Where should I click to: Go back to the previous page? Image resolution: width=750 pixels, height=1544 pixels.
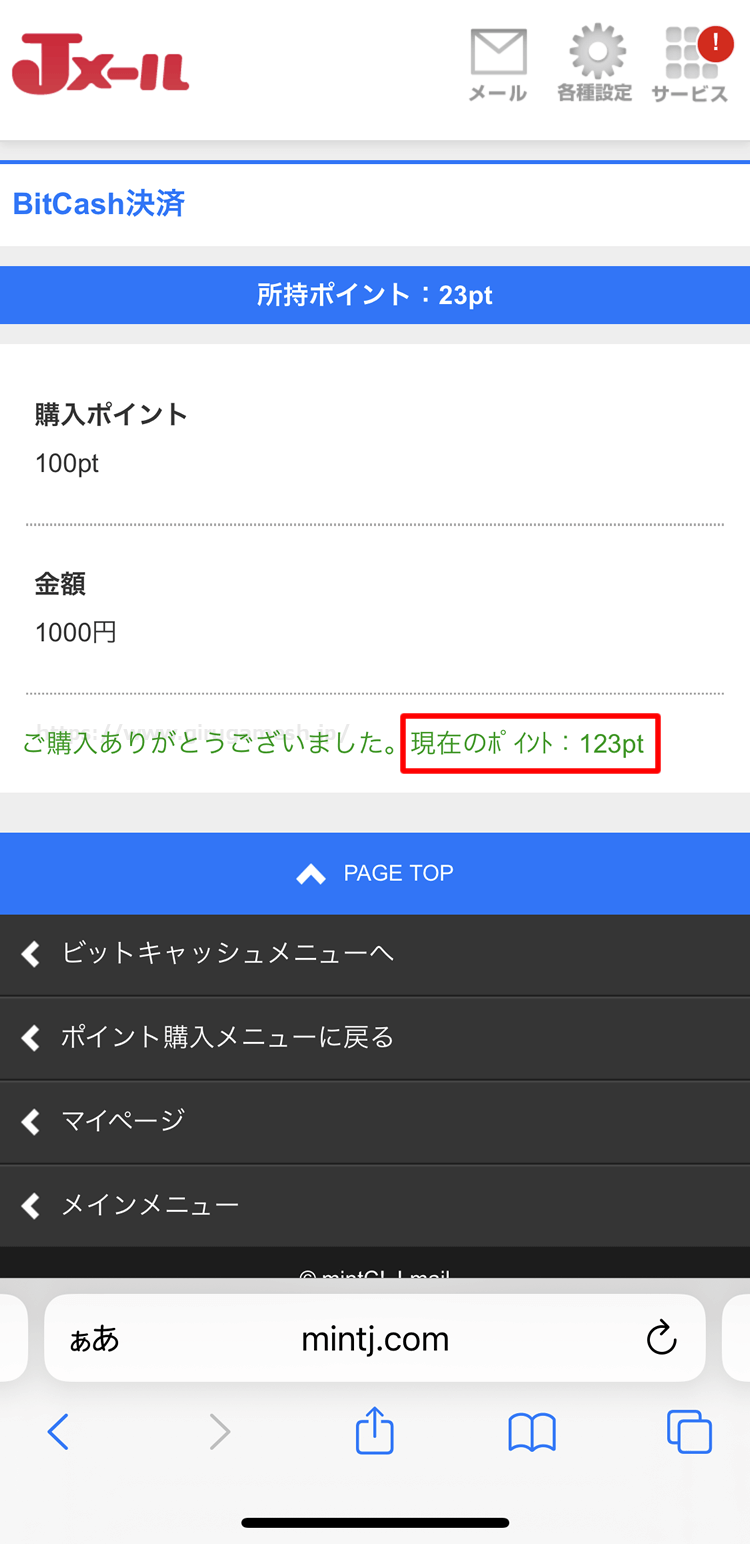pyautogui.click(x=58, y=1432)
